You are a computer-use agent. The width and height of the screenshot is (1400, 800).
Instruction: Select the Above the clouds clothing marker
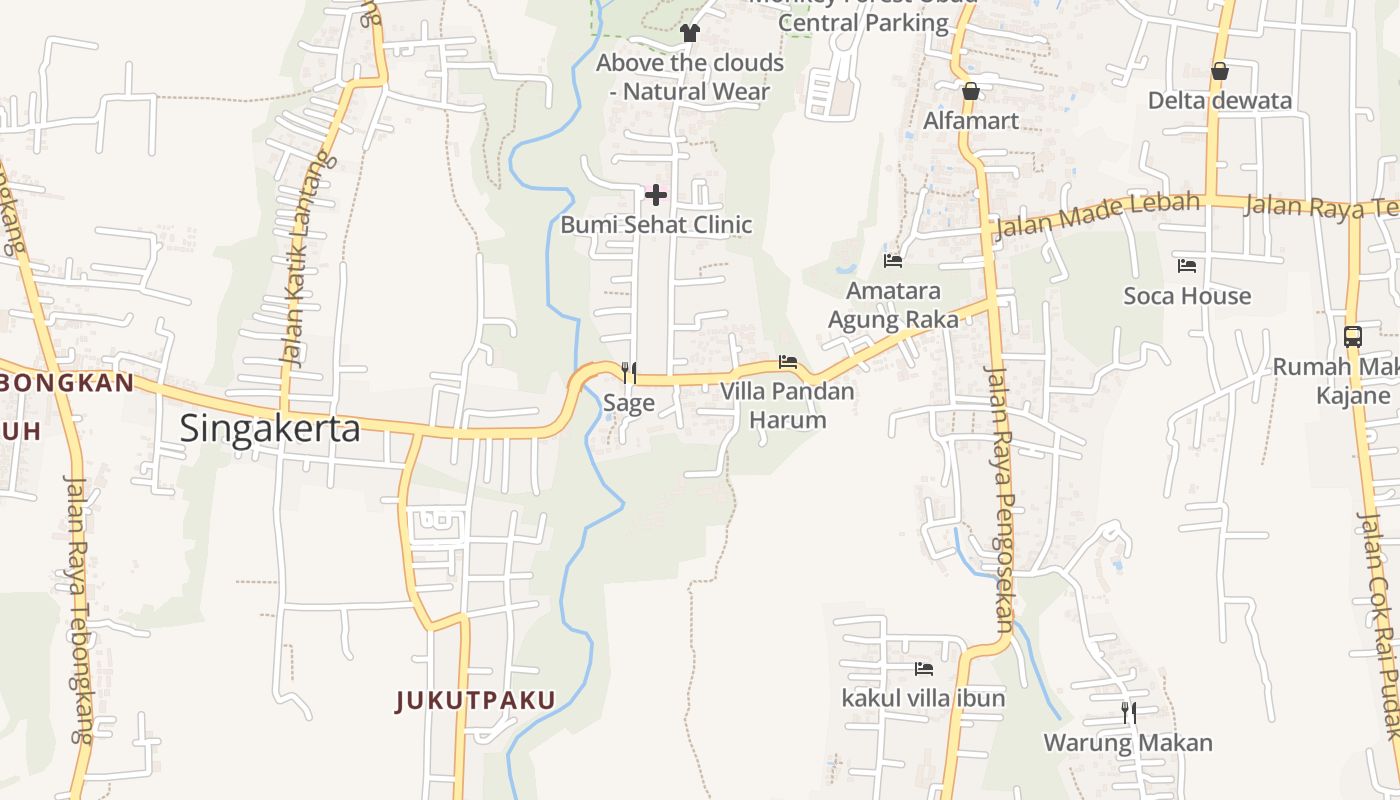(x=689, y=33)
